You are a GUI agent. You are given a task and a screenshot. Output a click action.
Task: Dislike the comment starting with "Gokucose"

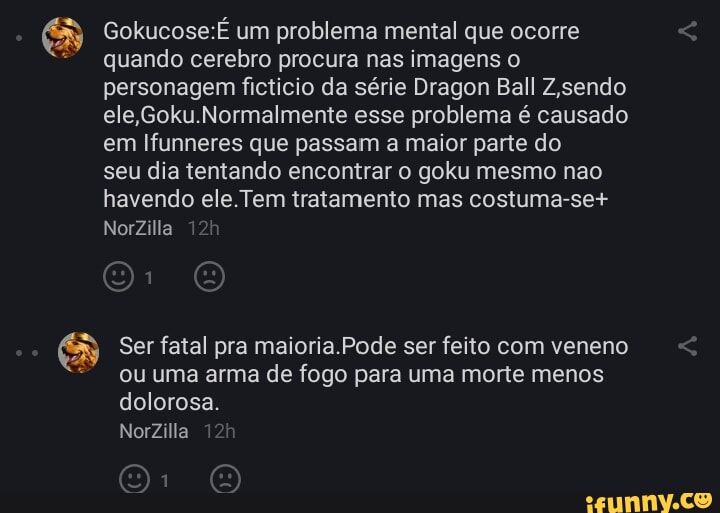tap(209, 277)
